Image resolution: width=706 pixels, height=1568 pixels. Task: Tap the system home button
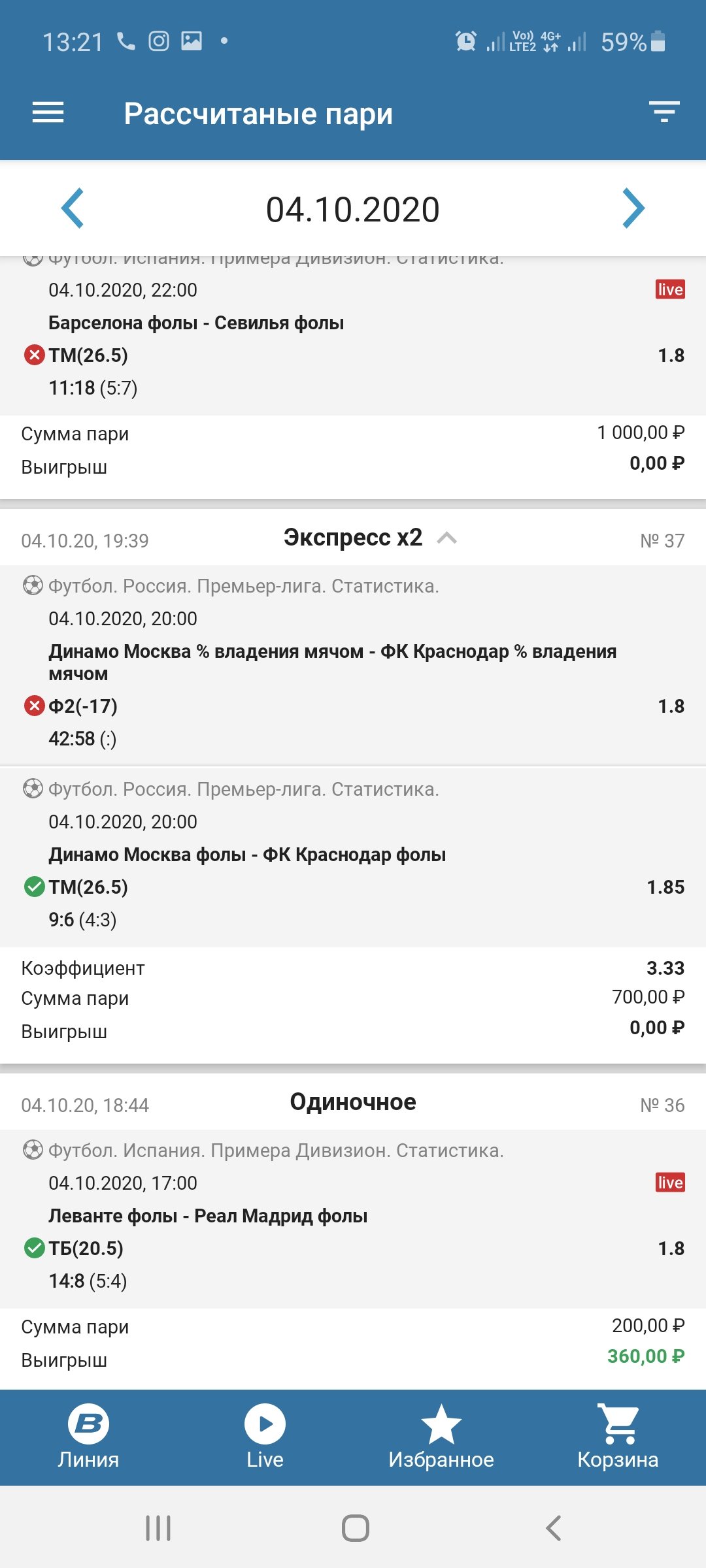(355, 1528)
